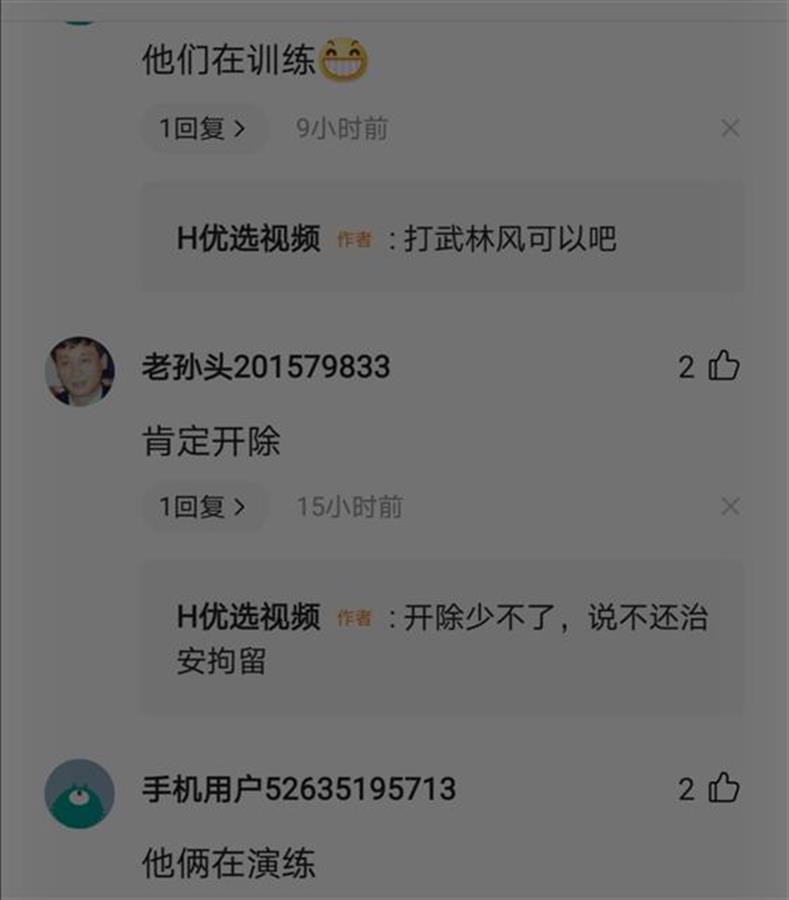Expand the 1回复 under 肯定开除 comment
Image resolution: width=789 pixels, height=900 pixels.
203,507
